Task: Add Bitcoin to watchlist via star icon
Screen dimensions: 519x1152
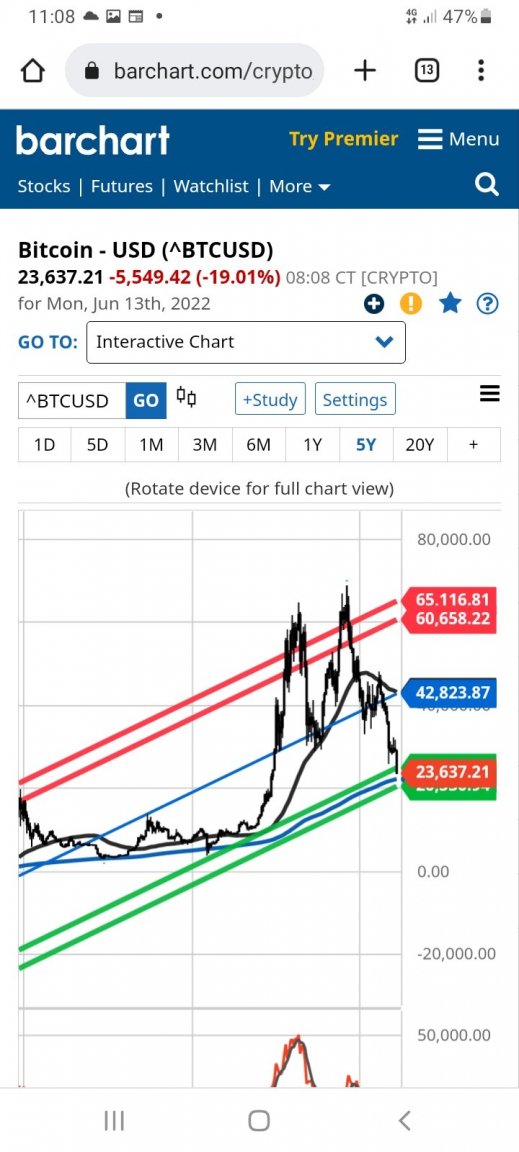Action: pyautogui.click(x=450, y=303)
